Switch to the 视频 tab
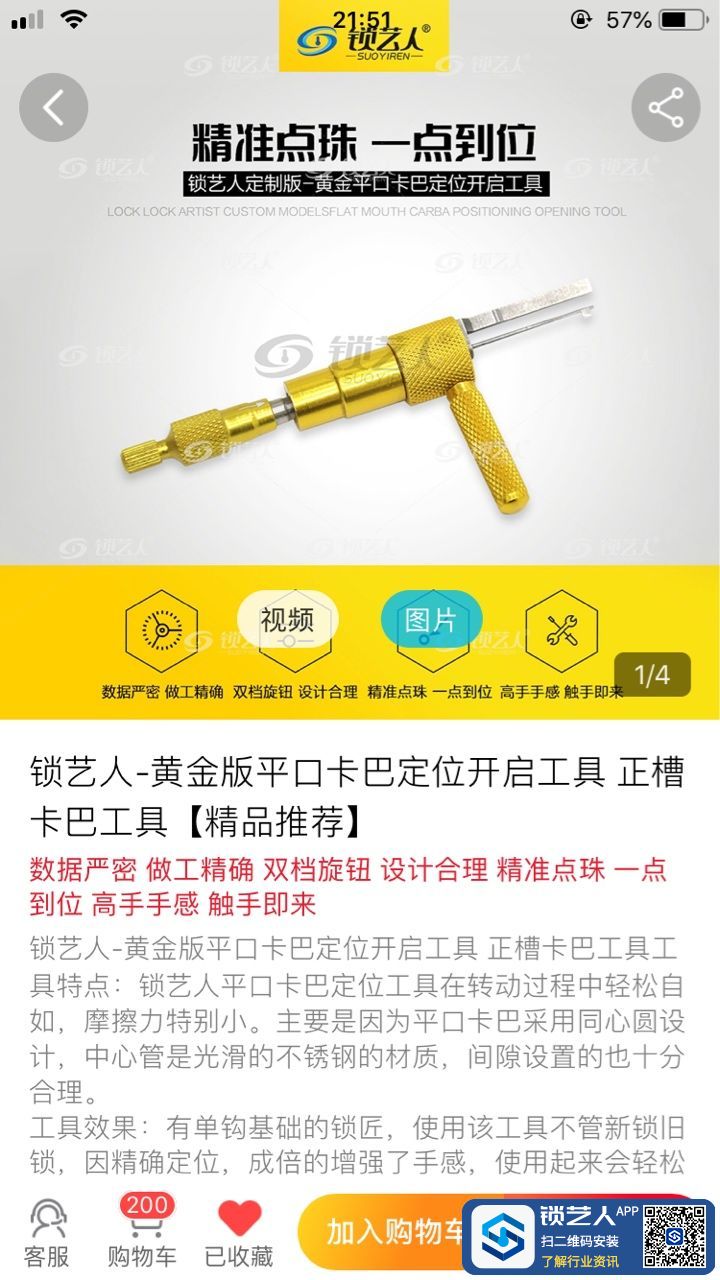The width and height of the screenshot is (720, 1280). 287,620
